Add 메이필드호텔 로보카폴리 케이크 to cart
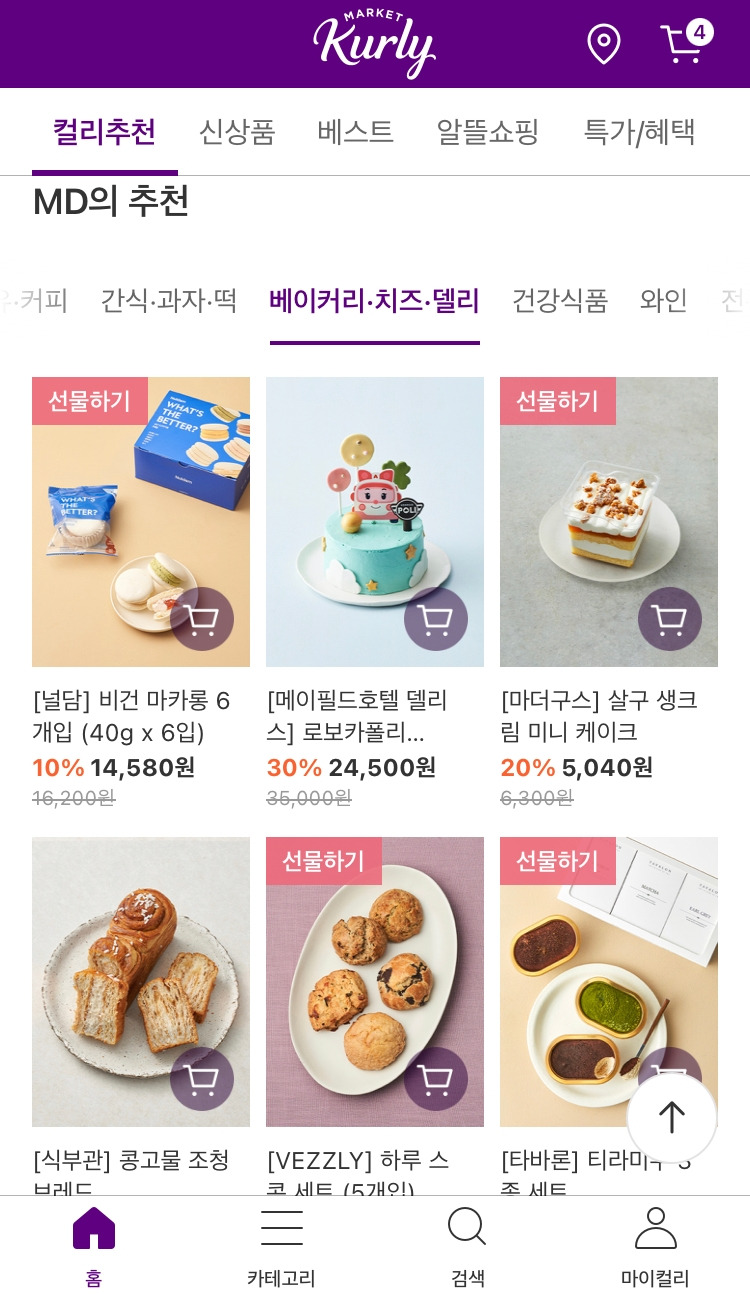750x1294 pixels. coord(435,619)
